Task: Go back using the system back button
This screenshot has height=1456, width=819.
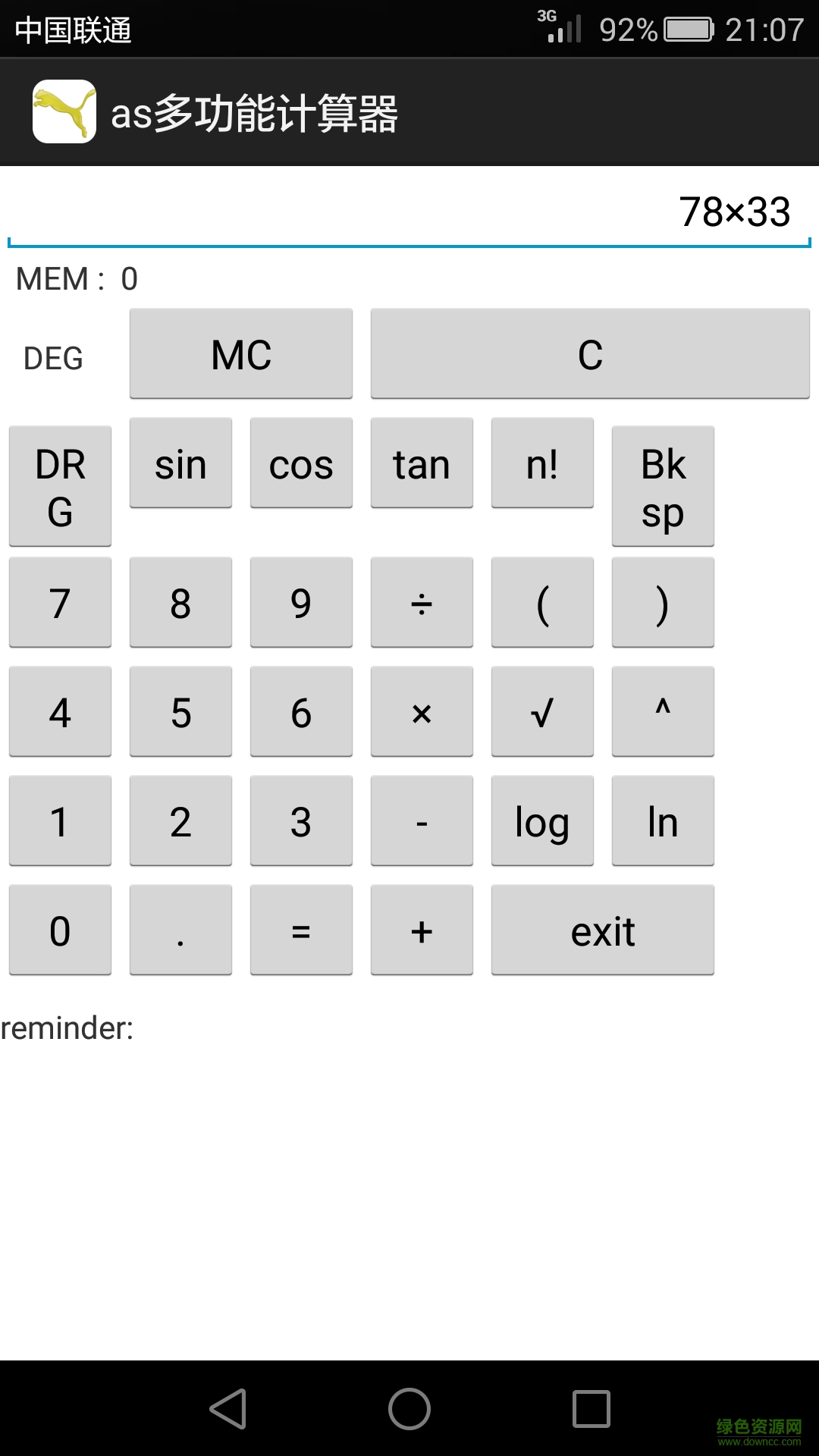Action: [227, 1409]
